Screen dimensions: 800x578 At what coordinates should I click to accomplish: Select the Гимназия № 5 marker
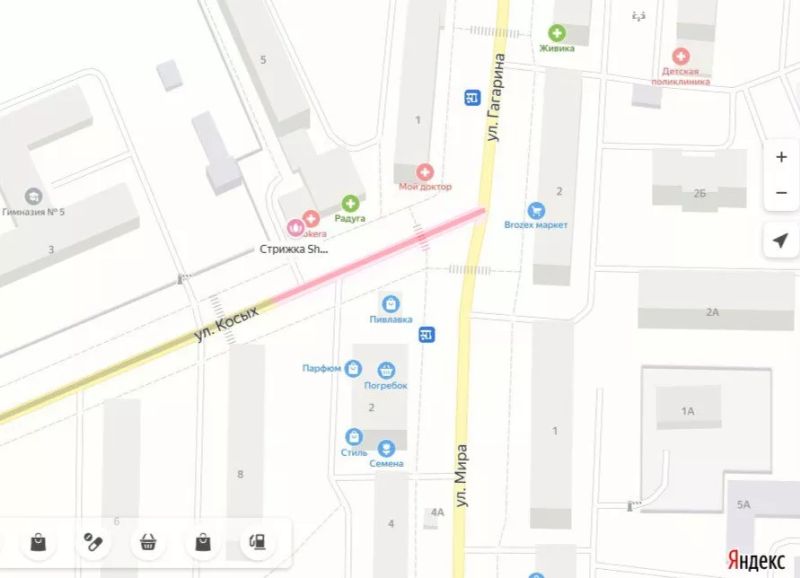coord(33,196)
